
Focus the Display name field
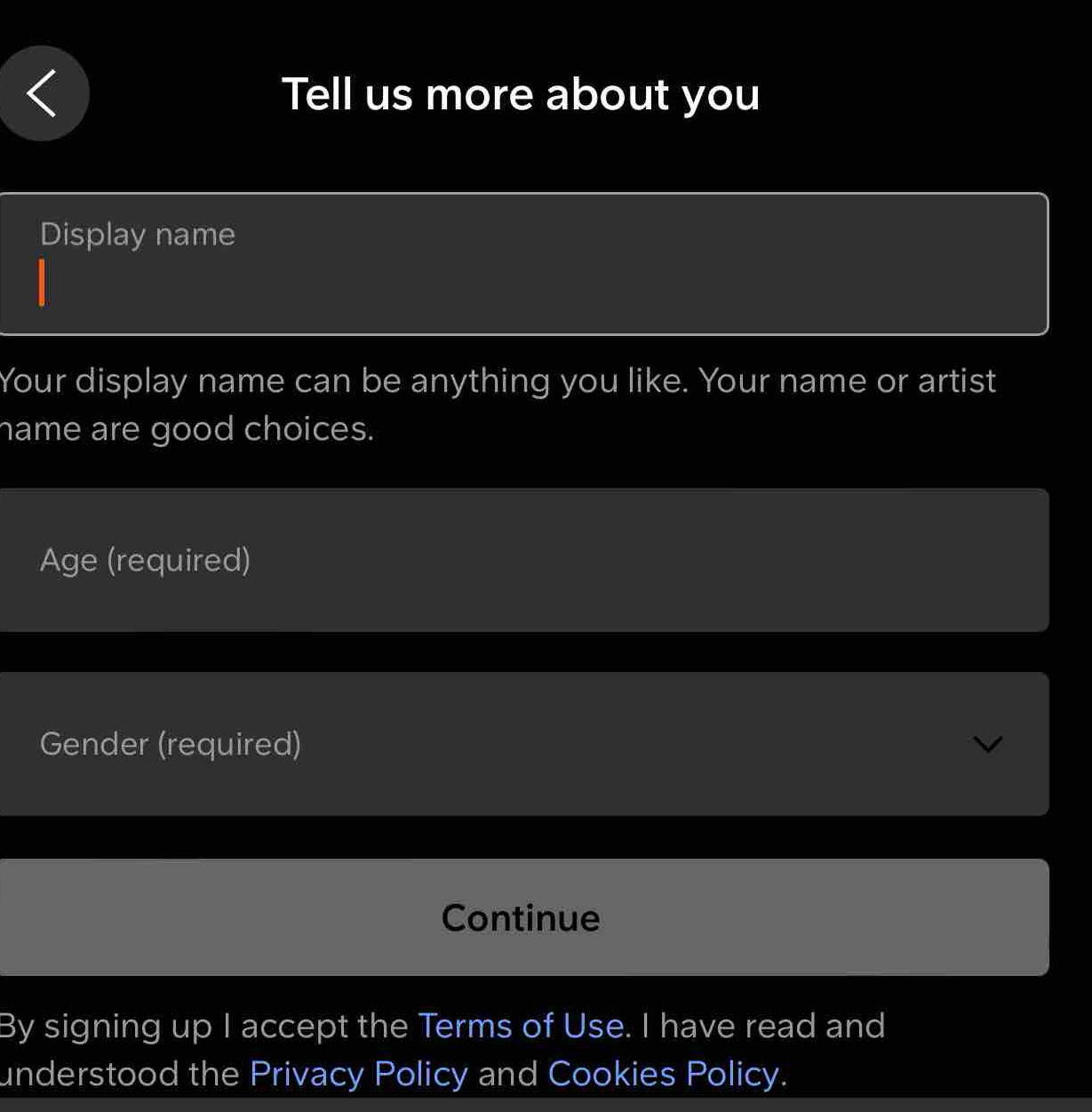(523, 264)
